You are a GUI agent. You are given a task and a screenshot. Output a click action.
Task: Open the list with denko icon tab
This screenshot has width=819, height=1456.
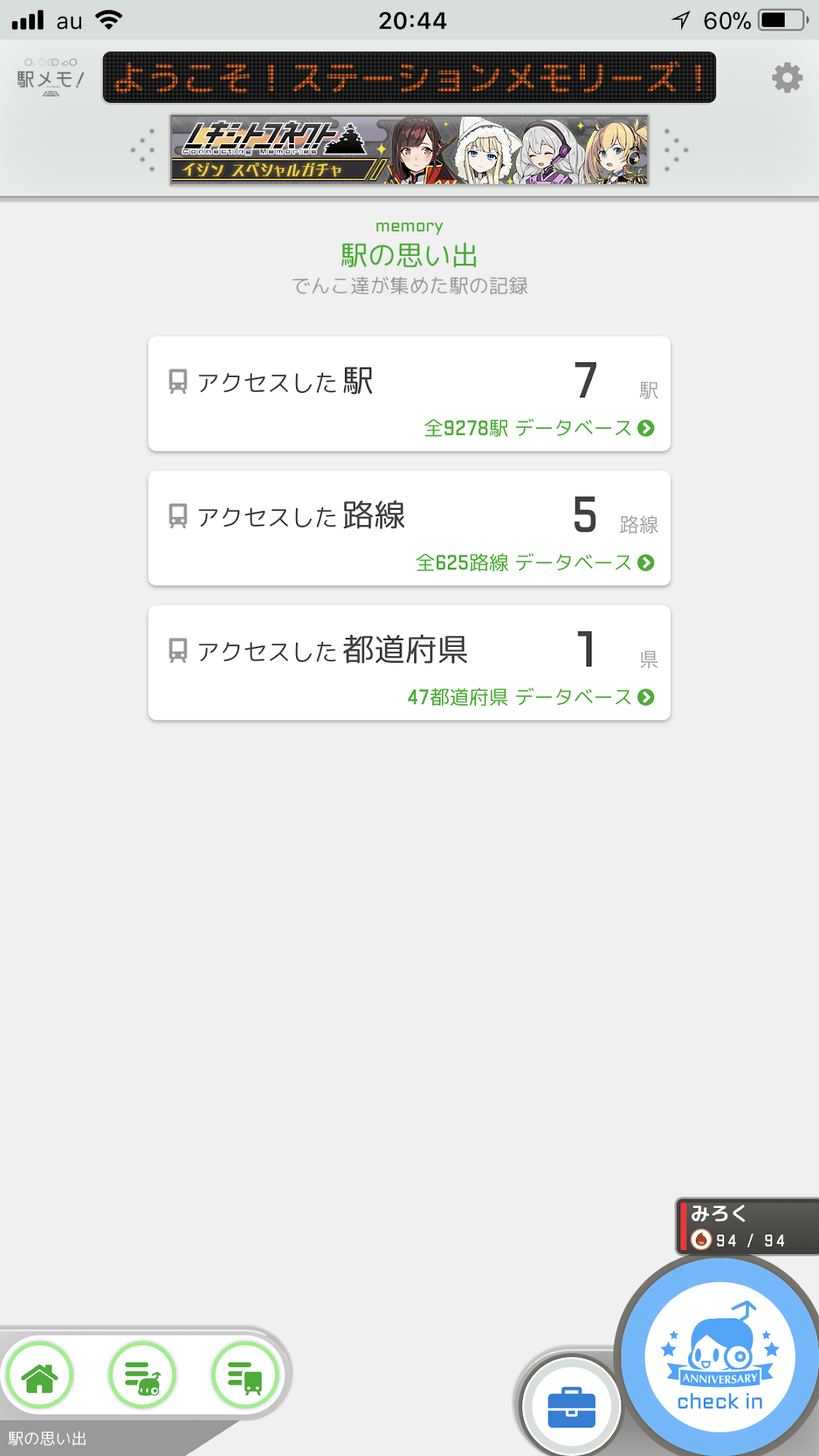pos(142,1376)
